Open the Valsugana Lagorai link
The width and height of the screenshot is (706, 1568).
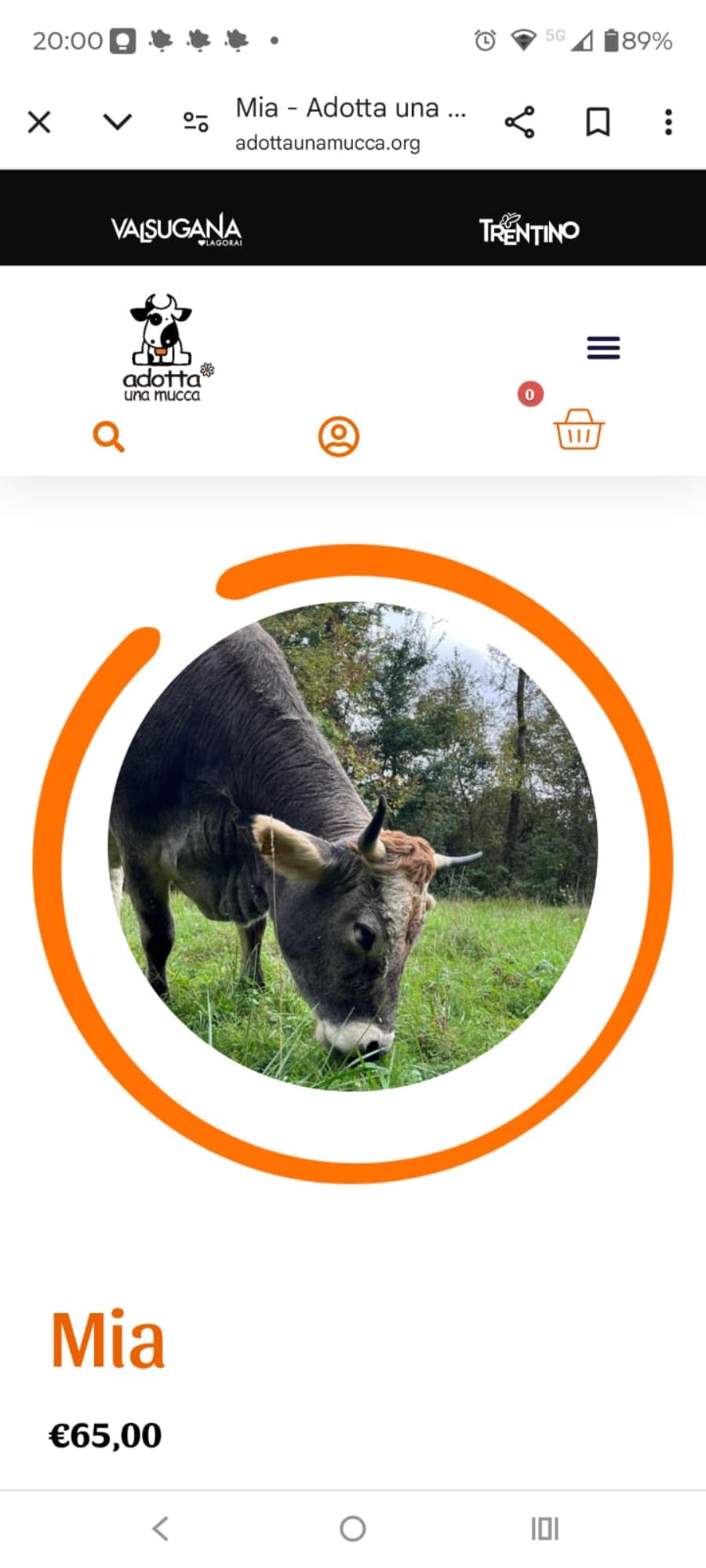point(176,230)
